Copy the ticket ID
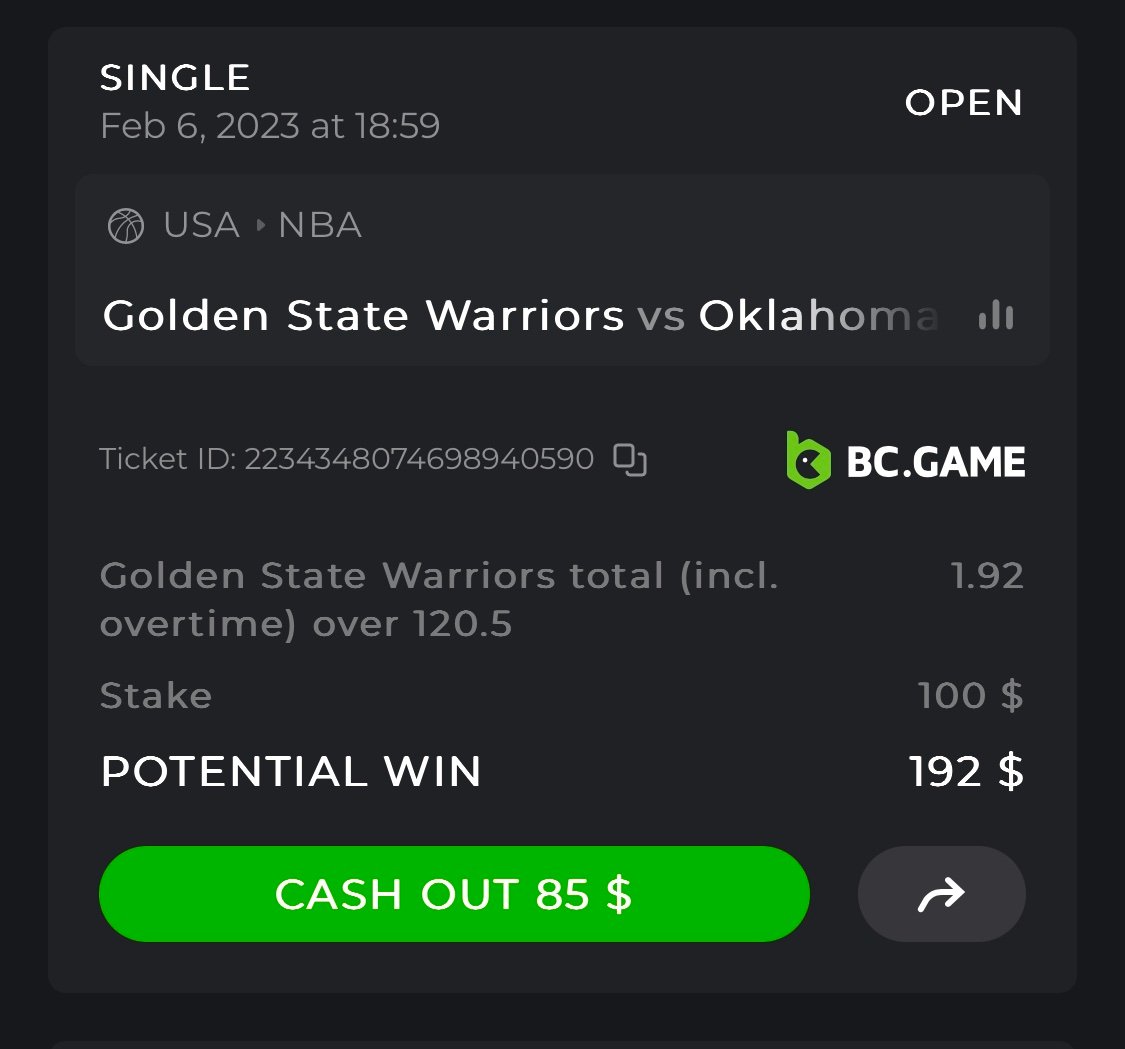The image size is (1125, 1049). 630,460
